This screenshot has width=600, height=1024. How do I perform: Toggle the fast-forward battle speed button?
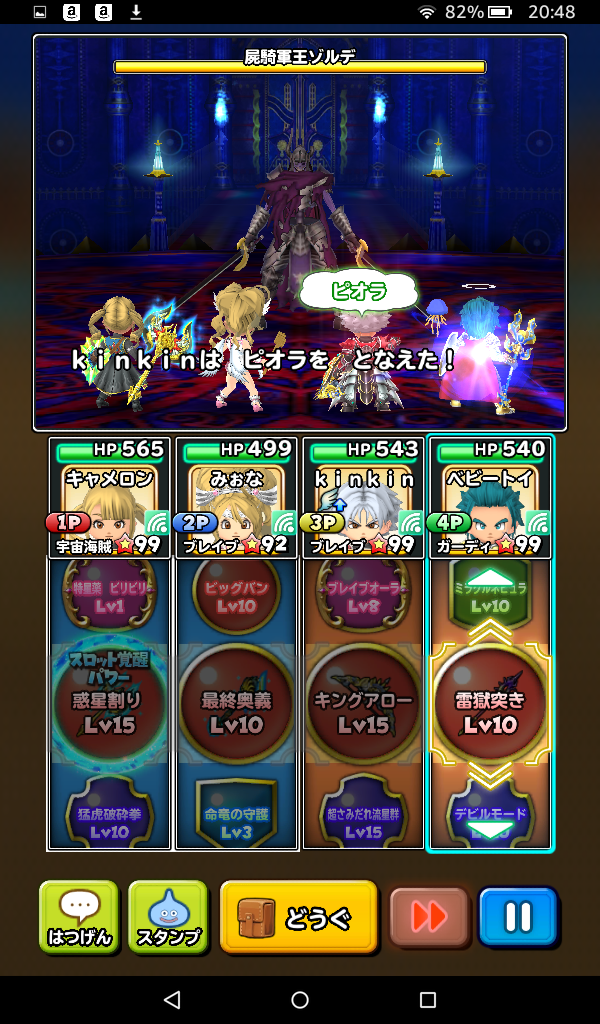[428, 916]
